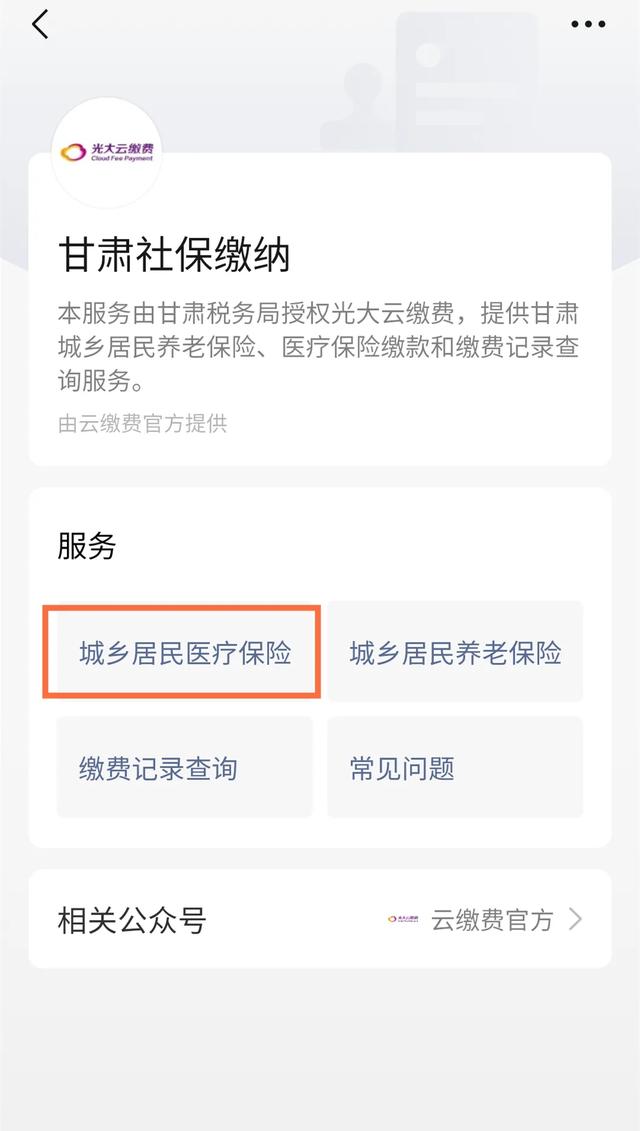The image size is (640, 1131).
Task: Open the three-dot overflow menu
Action: click(x=588, y=25)
